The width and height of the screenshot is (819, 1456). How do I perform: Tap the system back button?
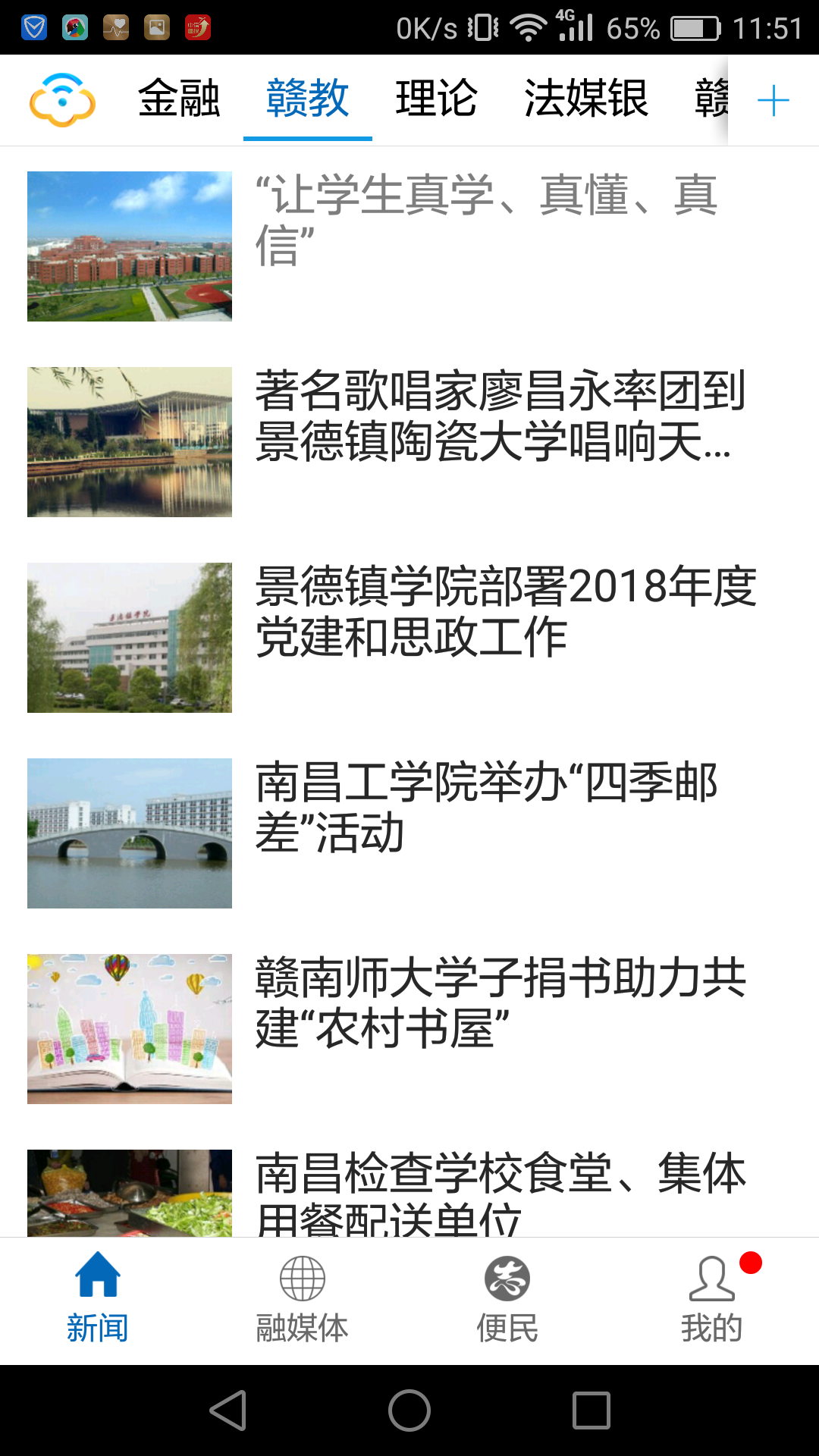(228, 1410)
